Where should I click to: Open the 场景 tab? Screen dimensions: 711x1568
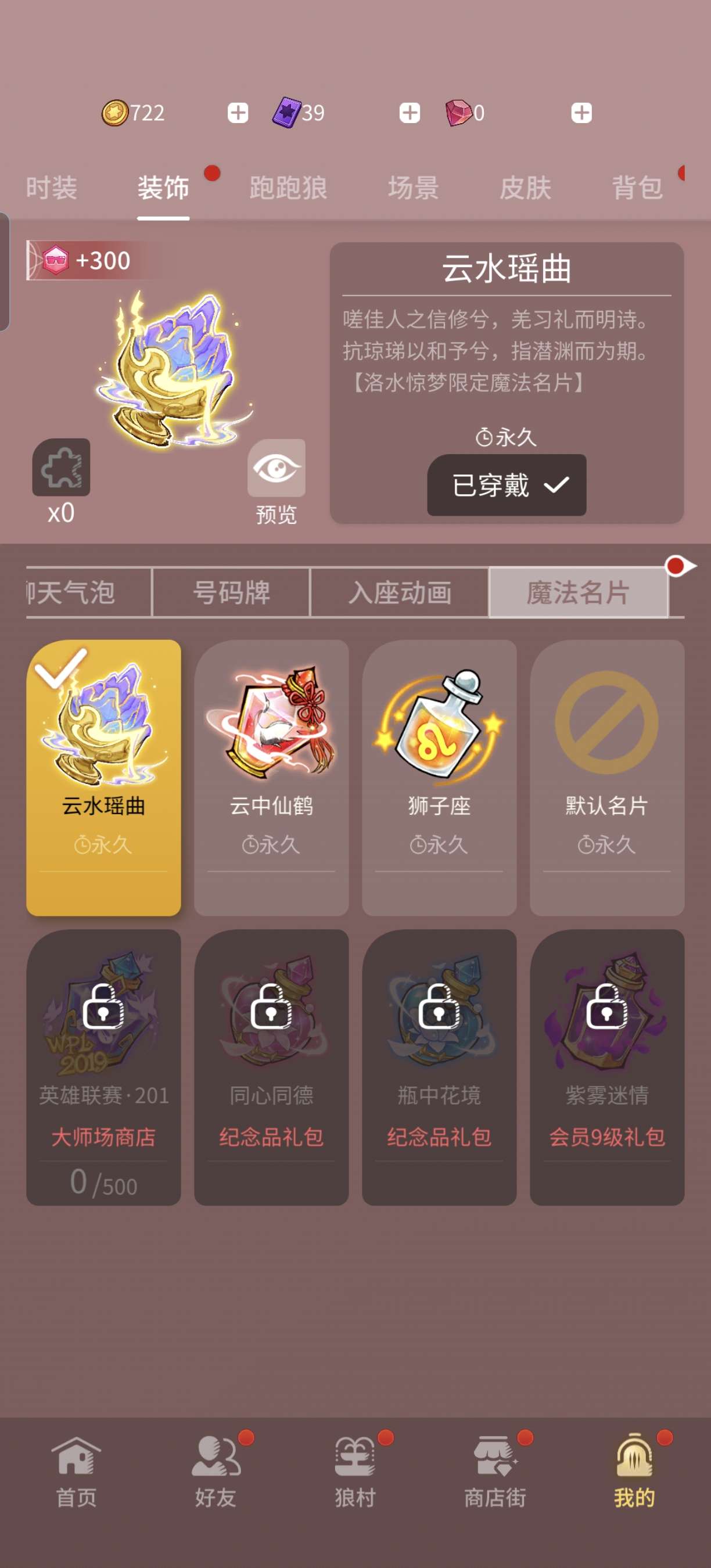click(414, 188)
